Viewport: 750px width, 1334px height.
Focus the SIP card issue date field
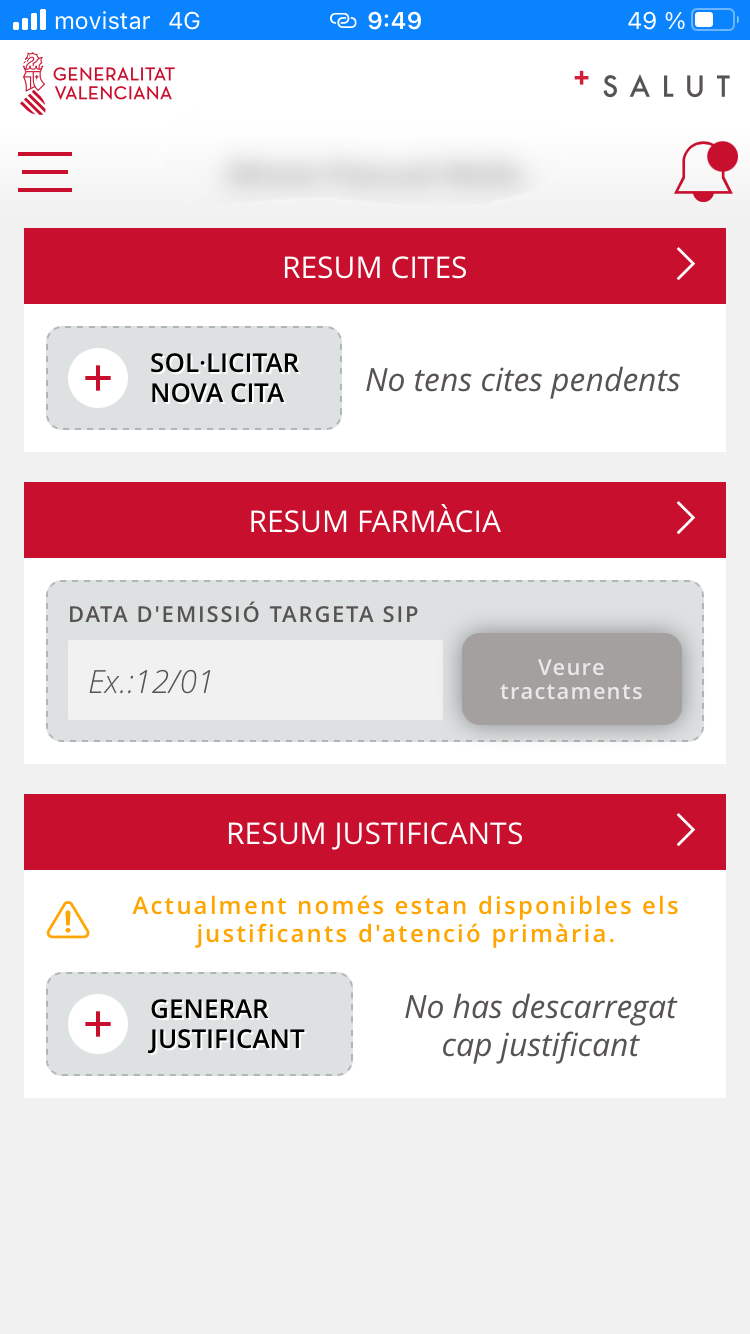(x=255, y=680)
